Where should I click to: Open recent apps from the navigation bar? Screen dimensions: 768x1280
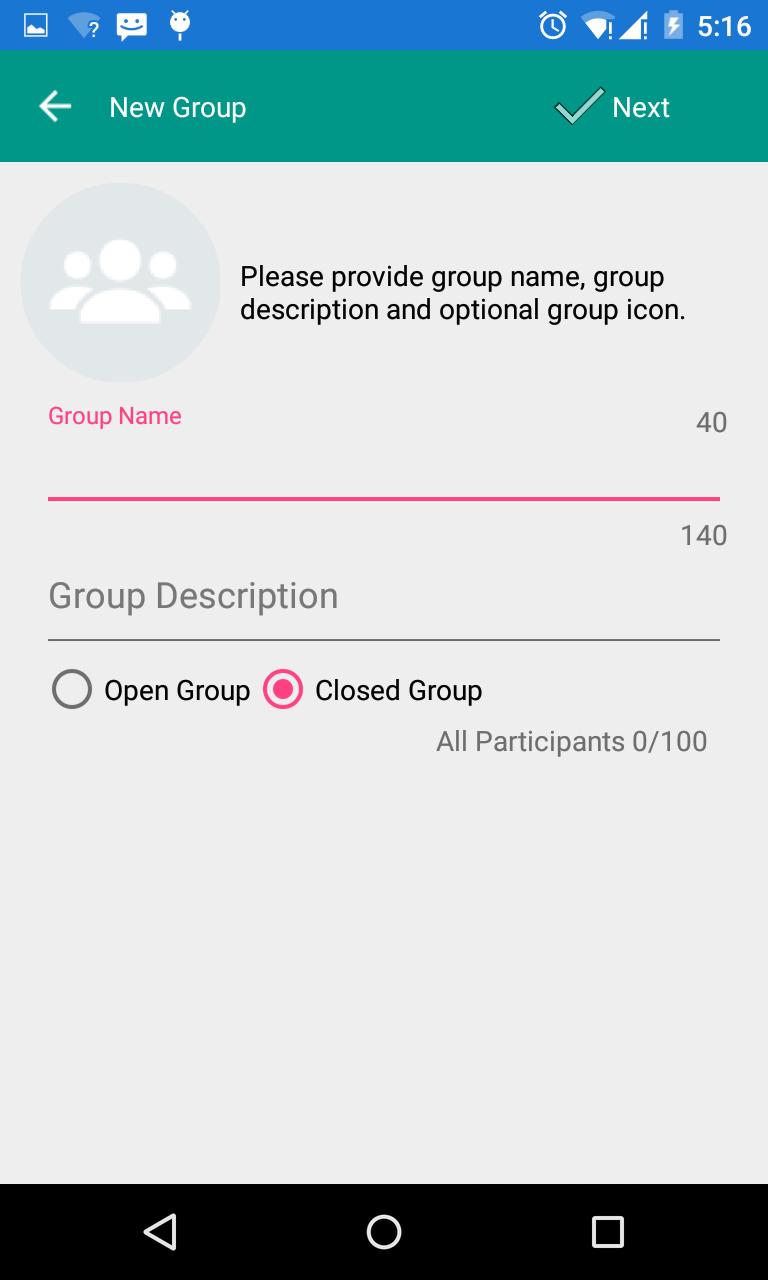coord(607,1232)
